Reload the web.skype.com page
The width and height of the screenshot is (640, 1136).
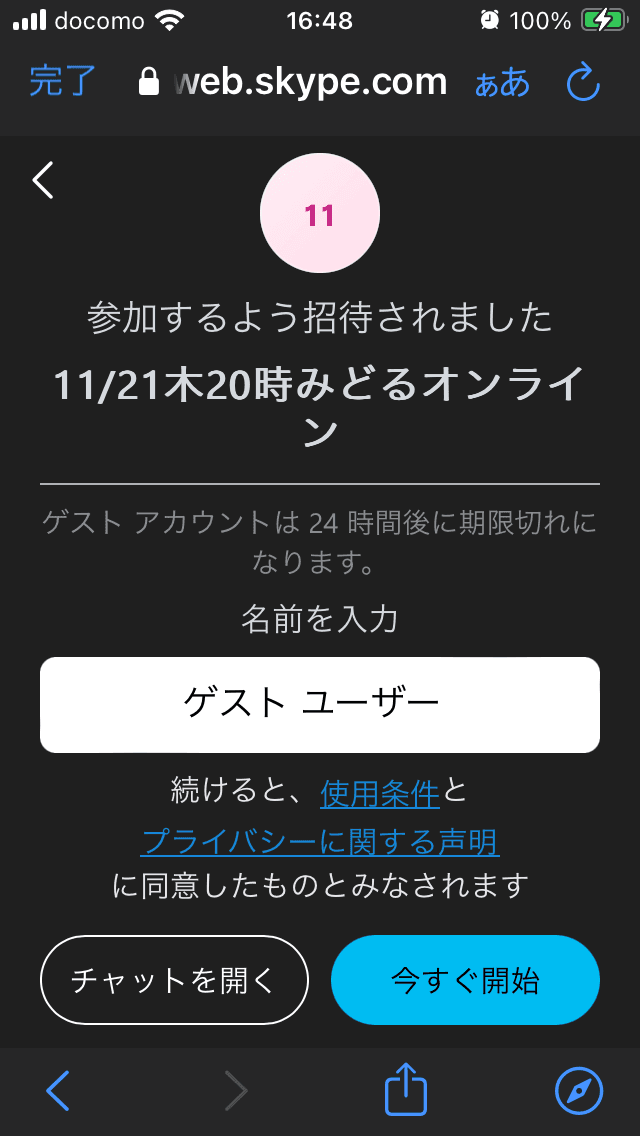point(583,83)
